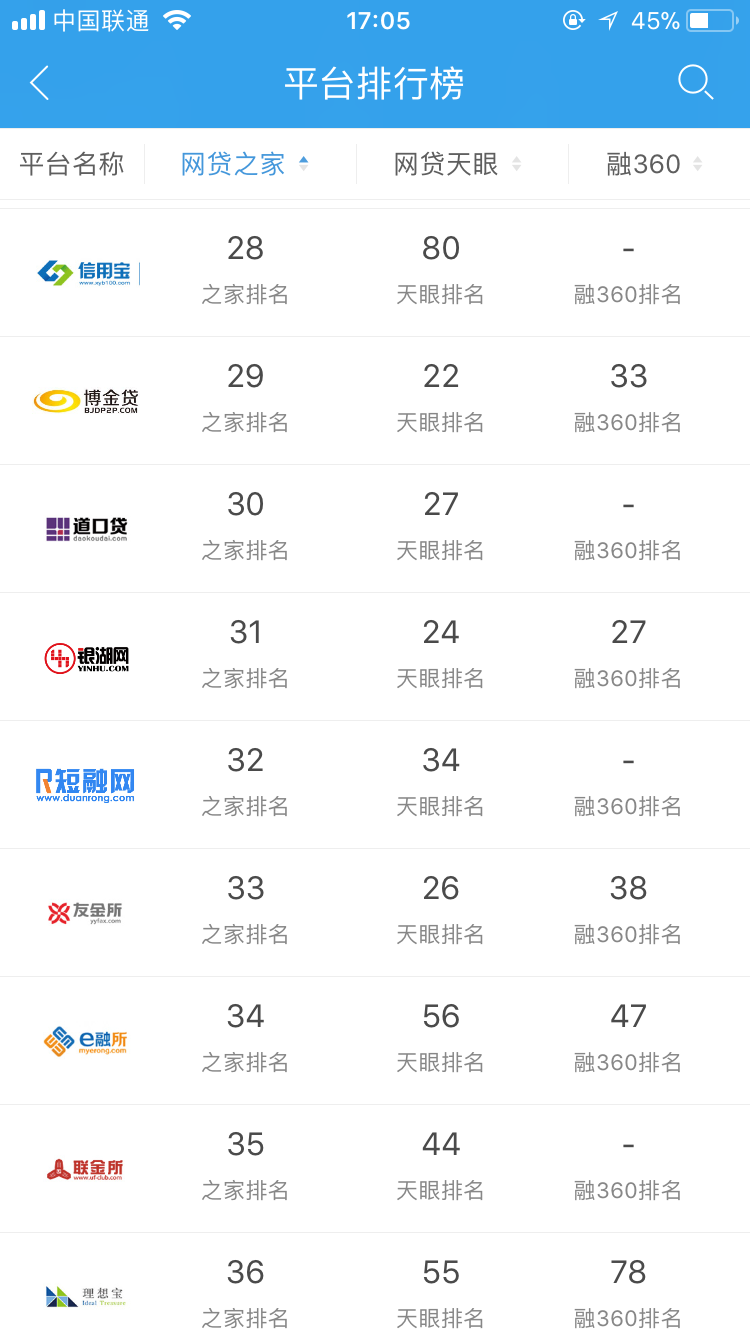
Task: Sort by 网贷之家 ranking
Action: click(245, 164)
